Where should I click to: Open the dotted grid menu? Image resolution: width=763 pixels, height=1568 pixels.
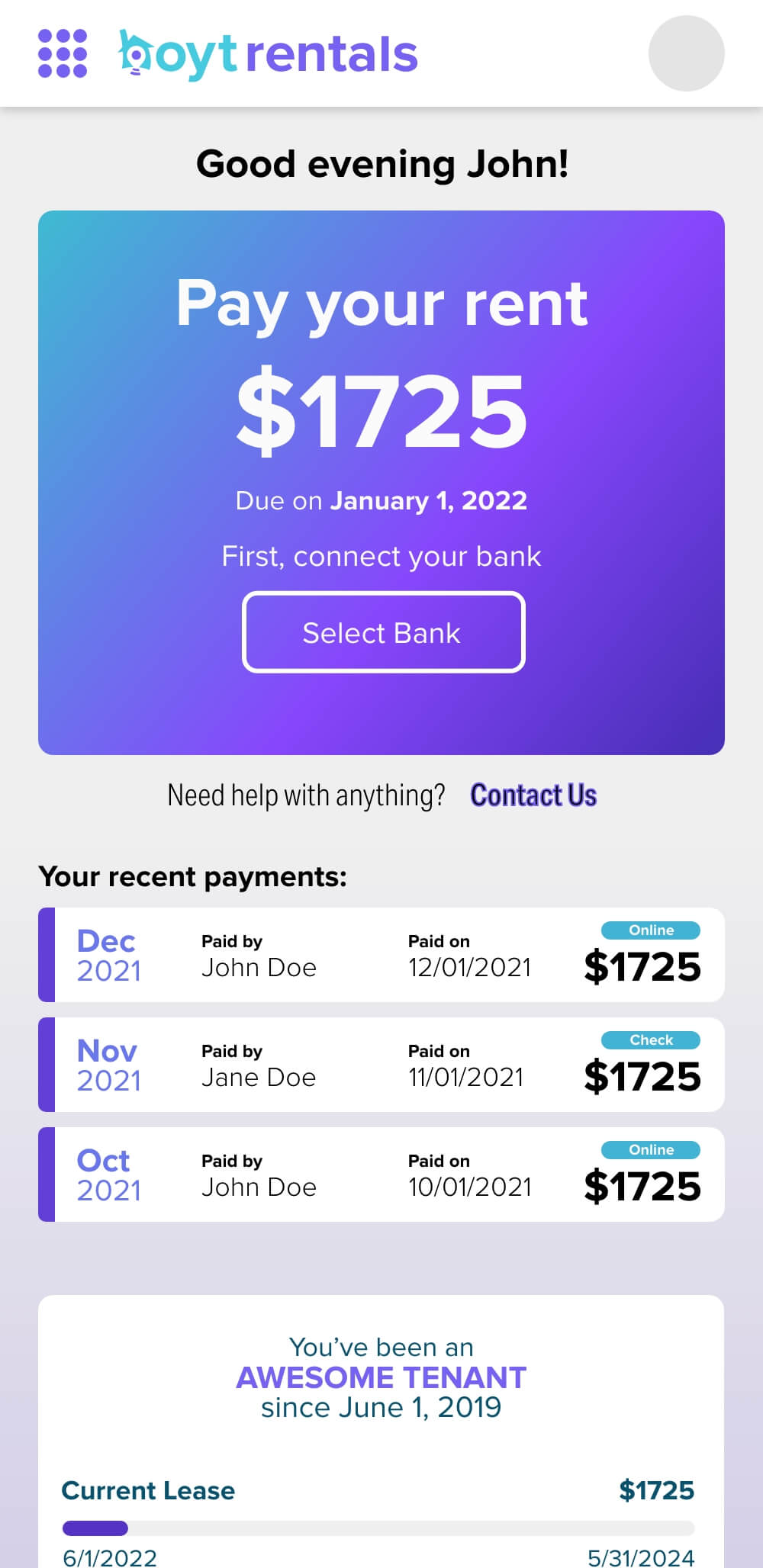click(63, 53)
